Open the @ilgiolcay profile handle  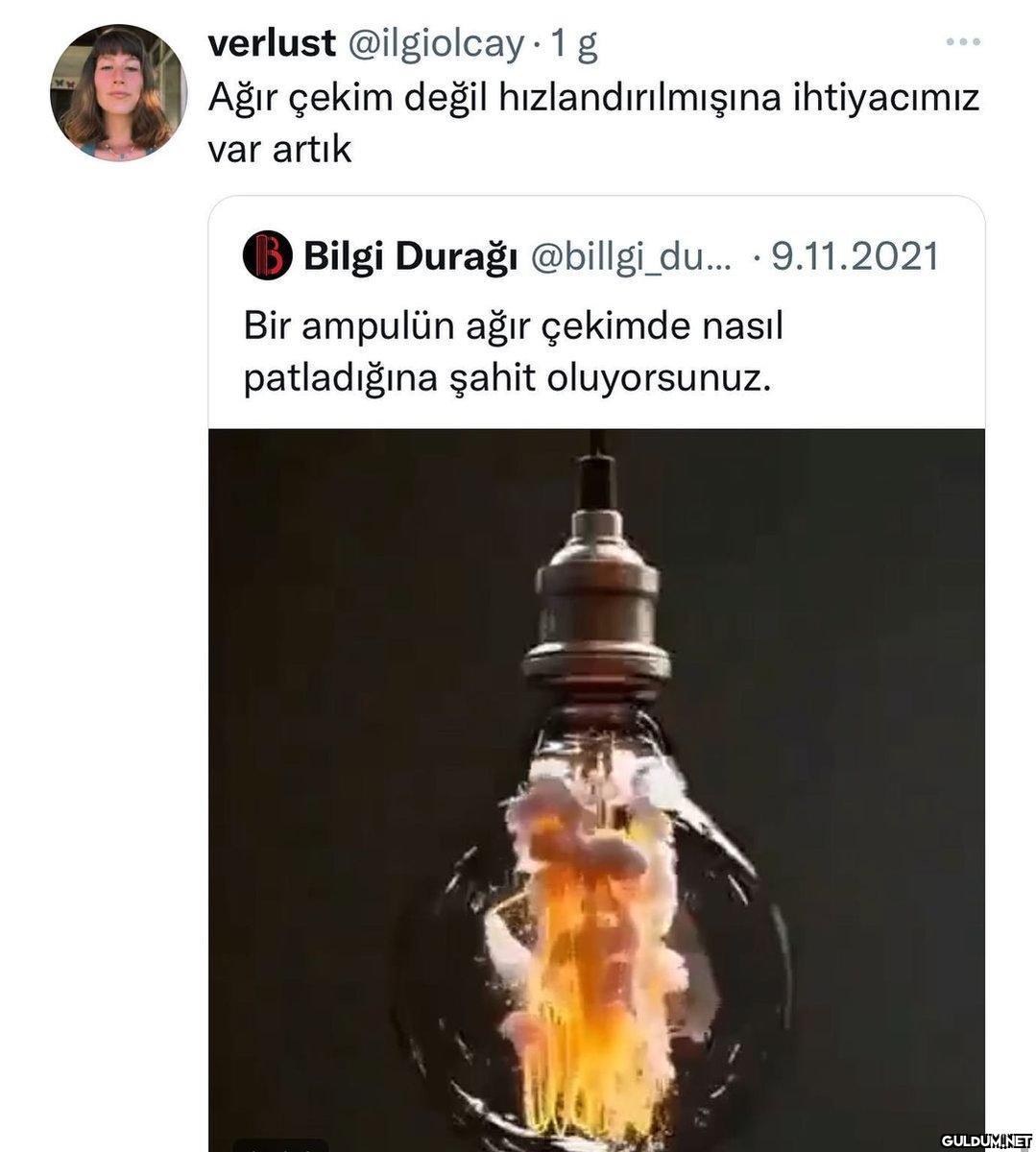click(435, 44)
